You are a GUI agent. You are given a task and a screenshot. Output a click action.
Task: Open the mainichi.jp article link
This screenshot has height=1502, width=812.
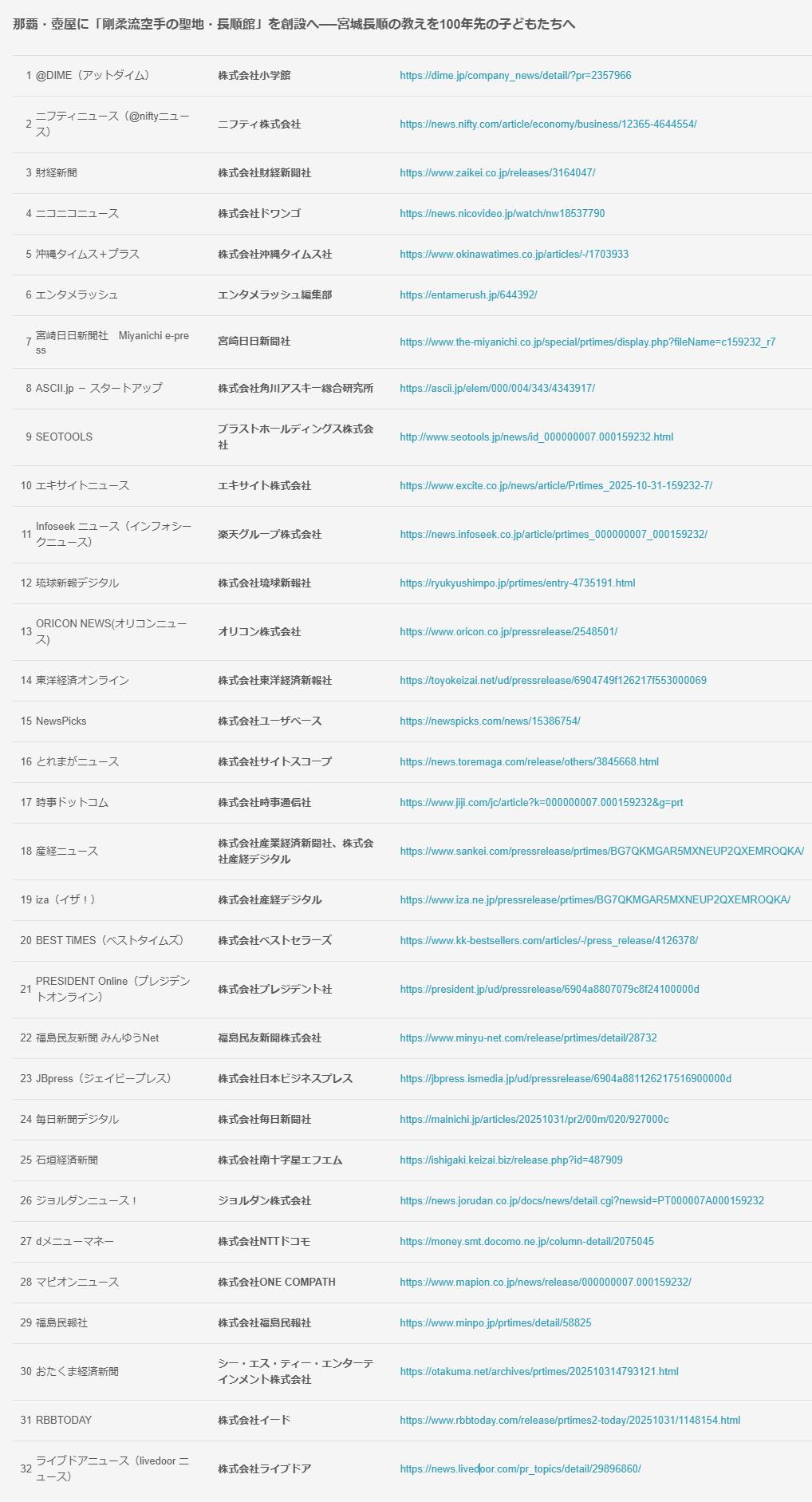click(x=534, y=1120)
